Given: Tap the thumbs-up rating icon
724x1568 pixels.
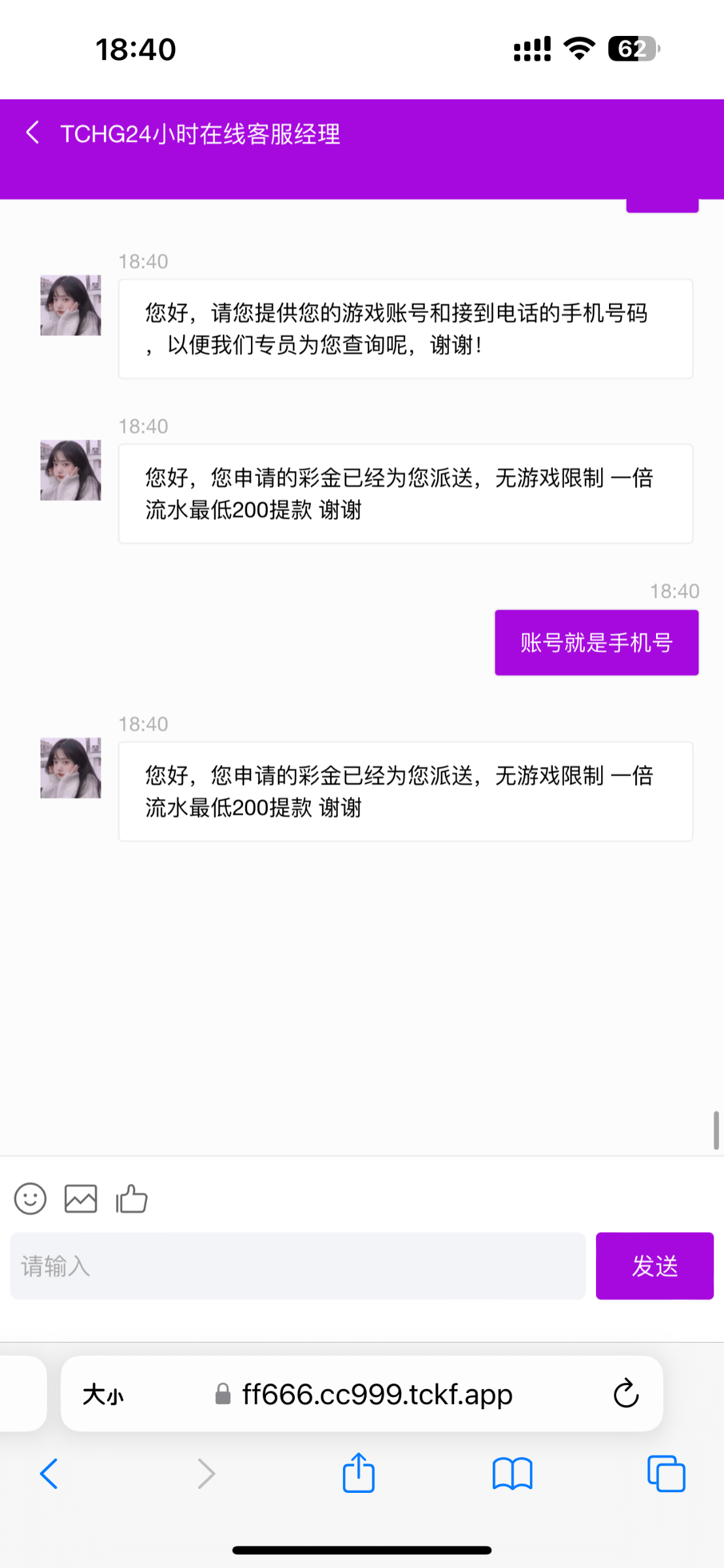Looking at the screenshot, I should [131, 1199].
